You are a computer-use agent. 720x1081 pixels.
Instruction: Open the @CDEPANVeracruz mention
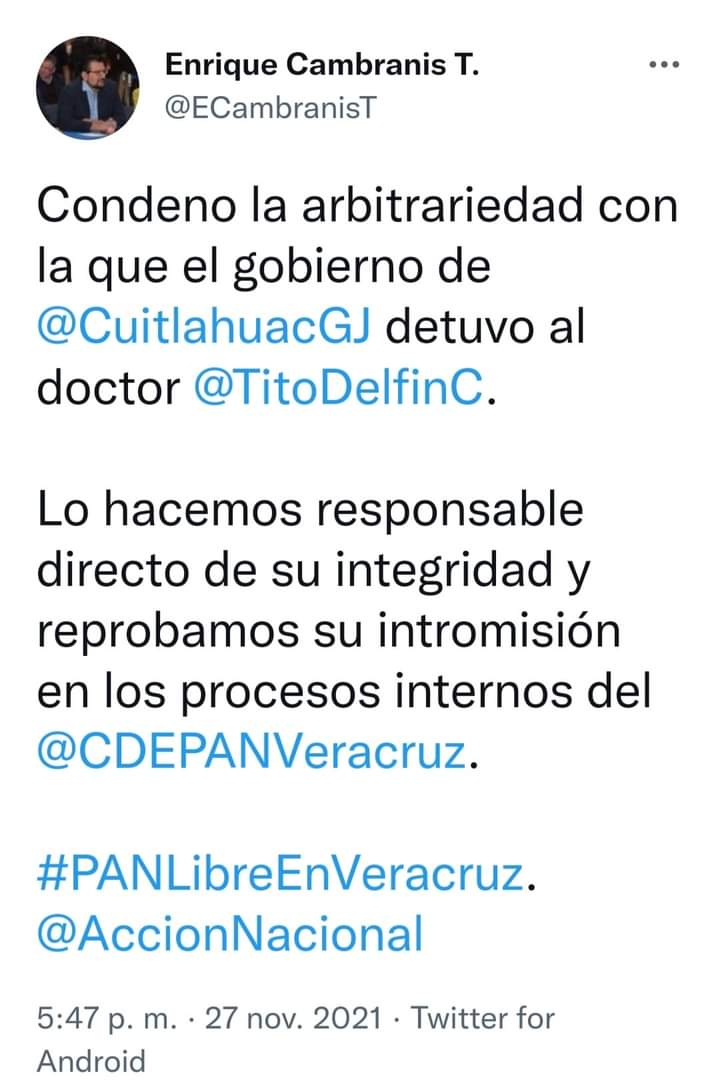click(x=251, y=752)
